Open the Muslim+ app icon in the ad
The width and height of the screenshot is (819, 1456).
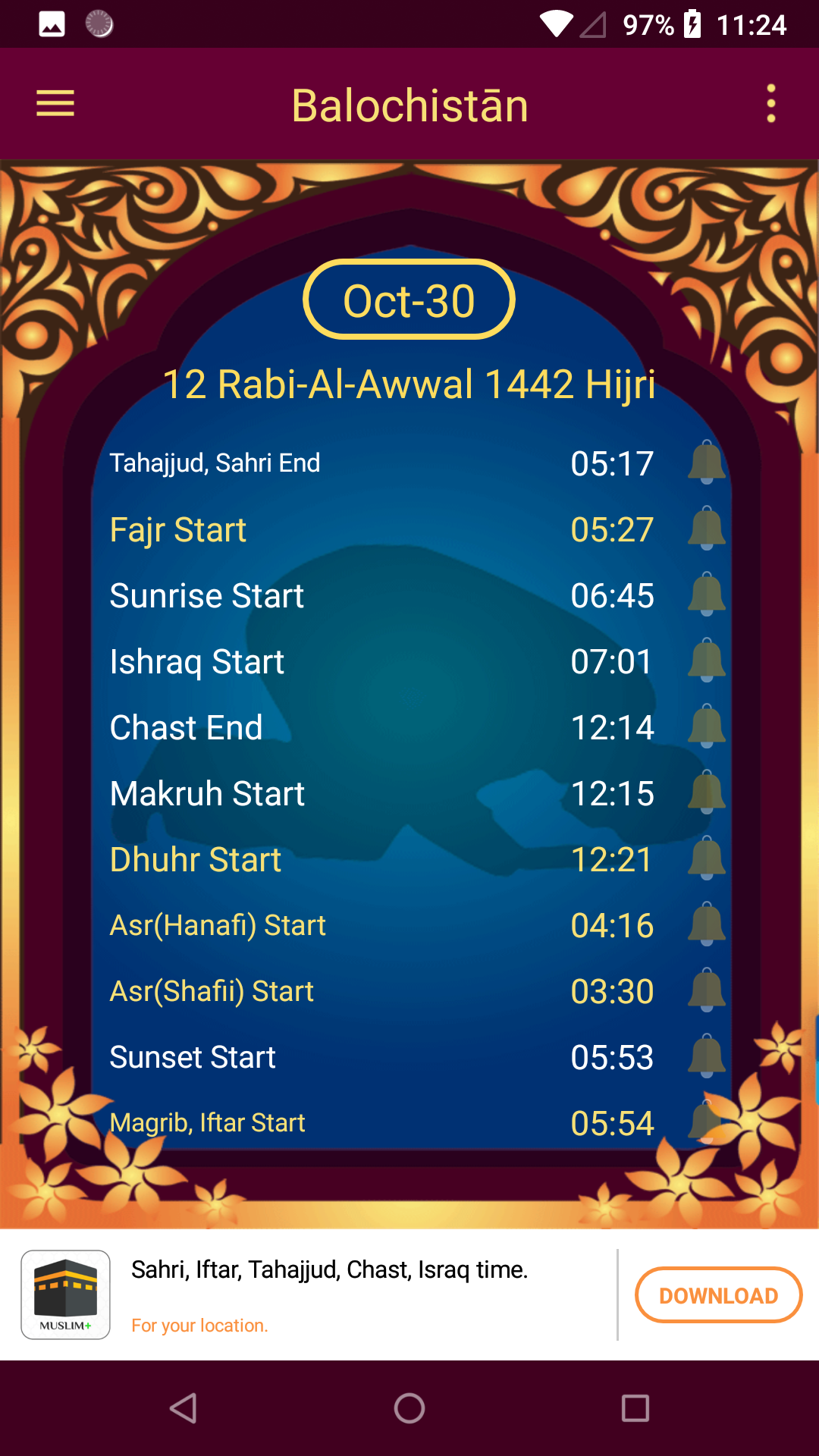(66, 1294)
